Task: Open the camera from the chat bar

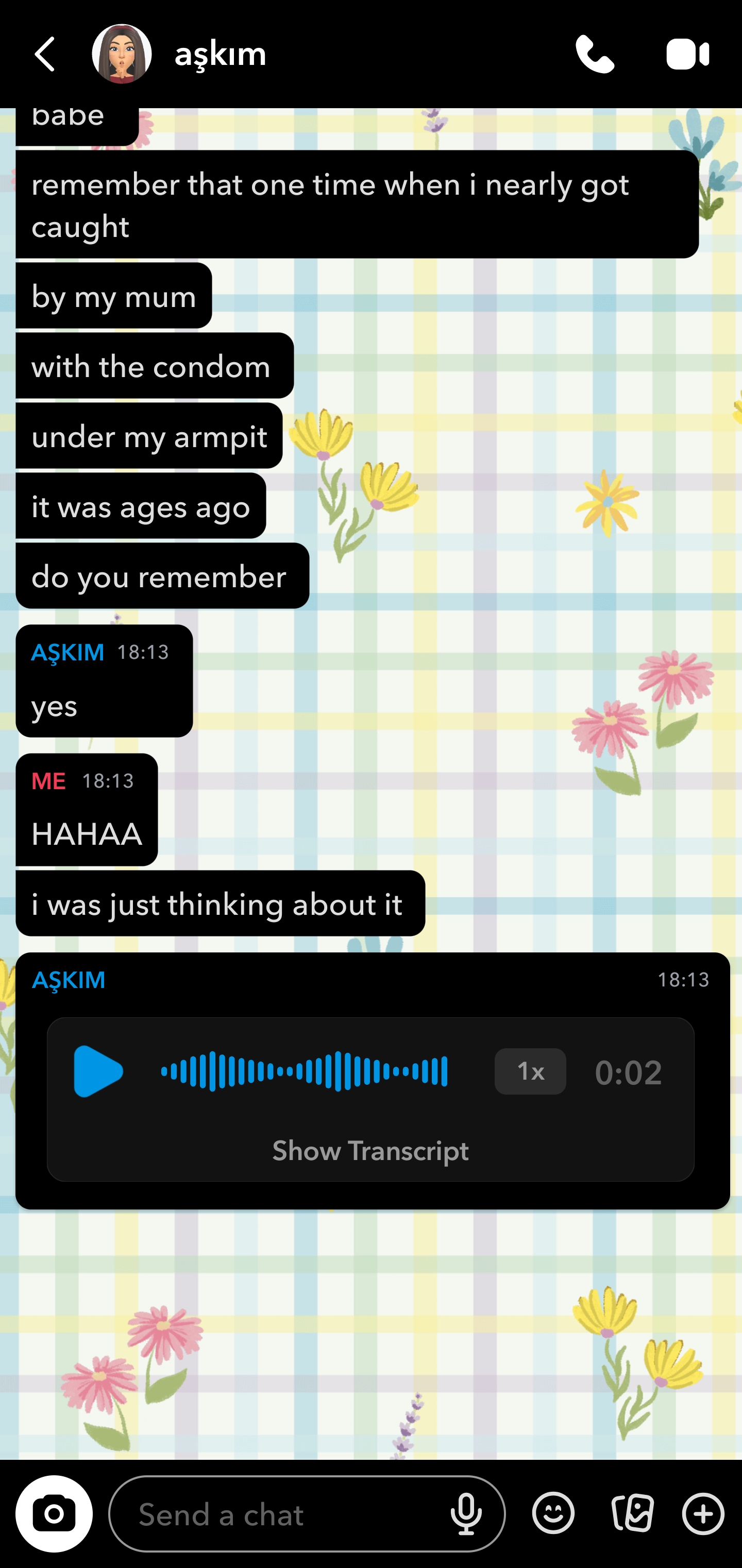Action: [x=54, y=1514]
